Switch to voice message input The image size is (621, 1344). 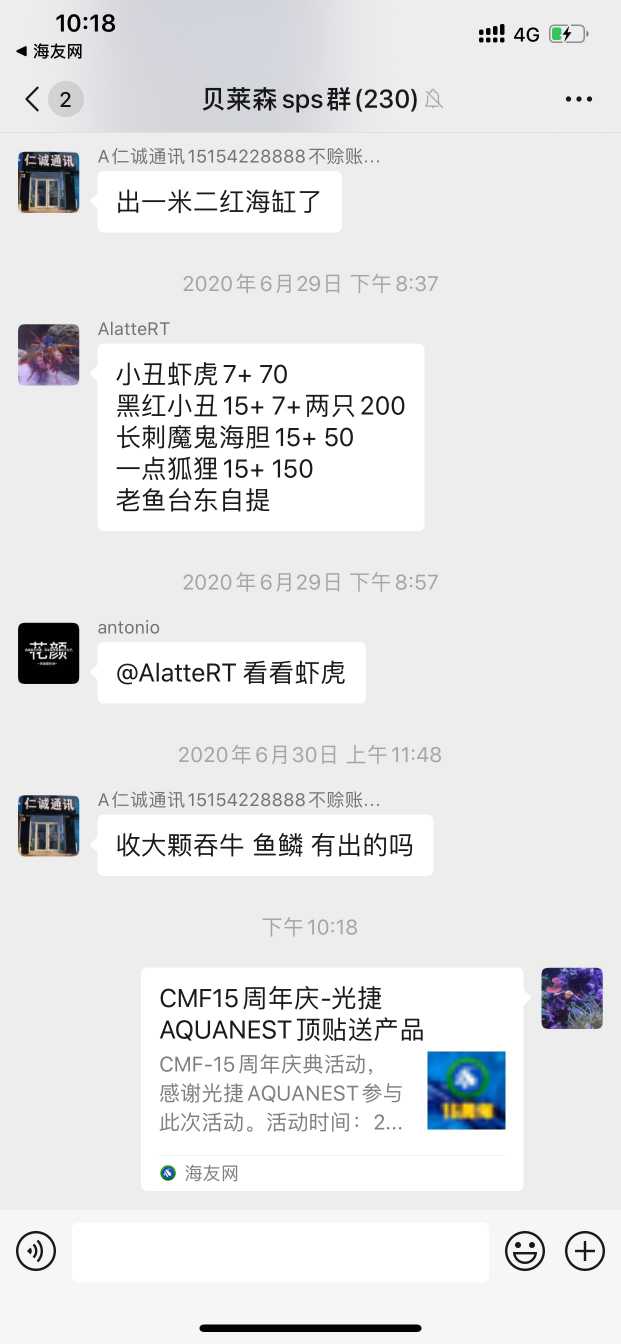click(x=36, y=1251)
